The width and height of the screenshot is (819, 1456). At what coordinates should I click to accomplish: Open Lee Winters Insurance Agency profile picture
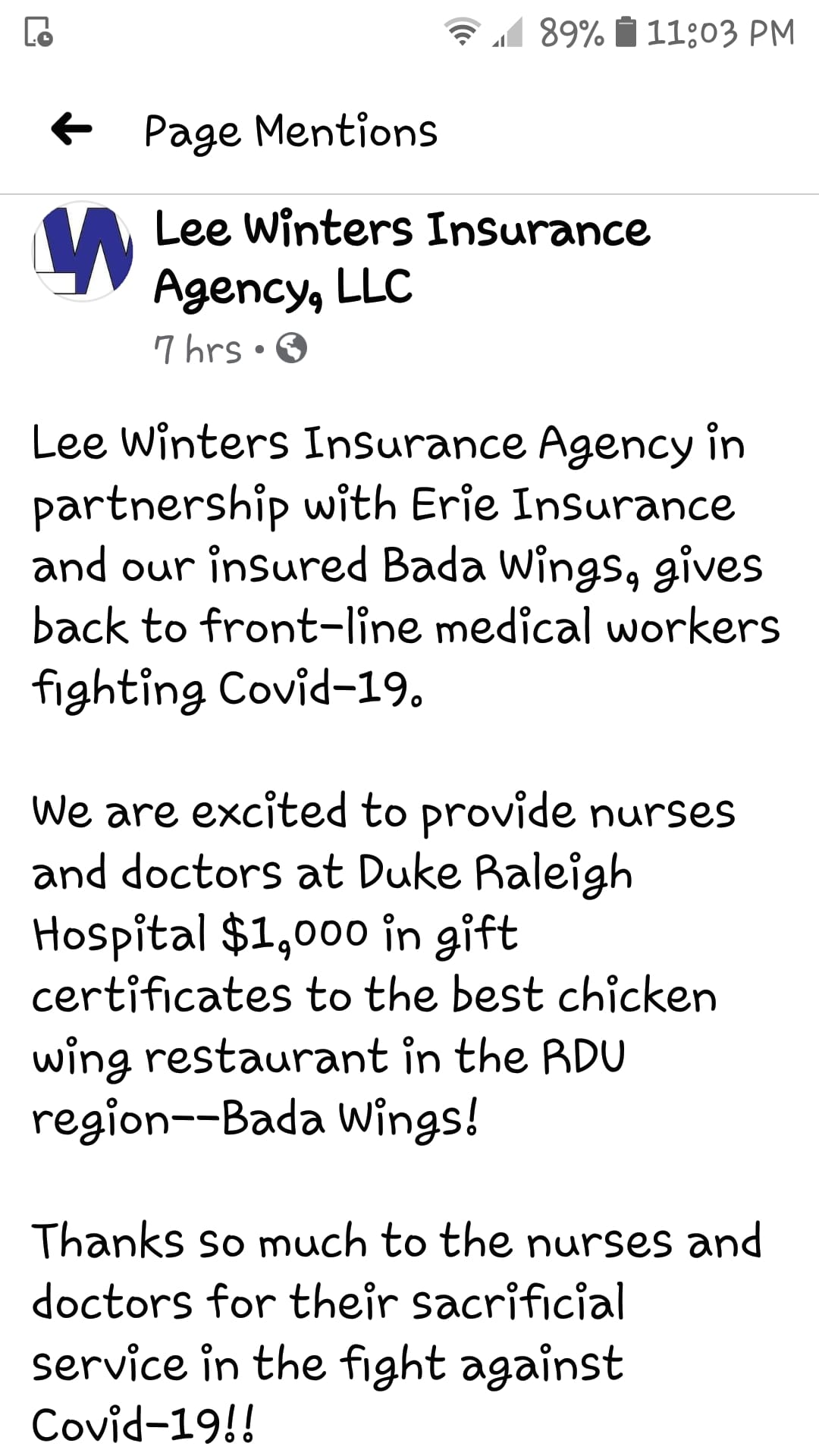(x=83, y=252)
